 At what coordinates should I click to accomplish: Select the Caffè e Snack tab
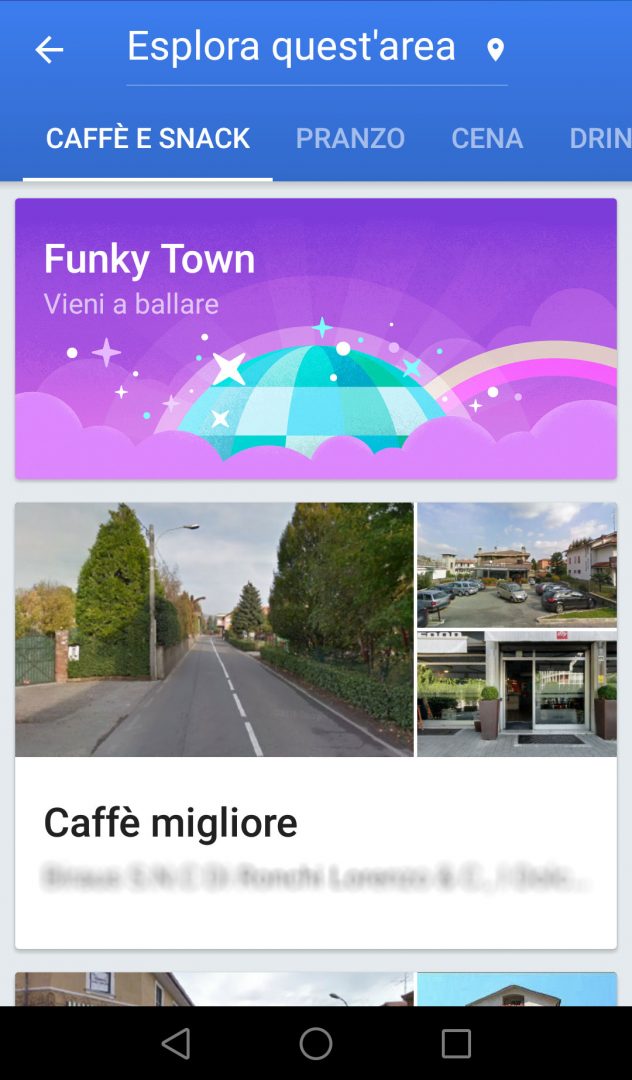tap(148, 139)
